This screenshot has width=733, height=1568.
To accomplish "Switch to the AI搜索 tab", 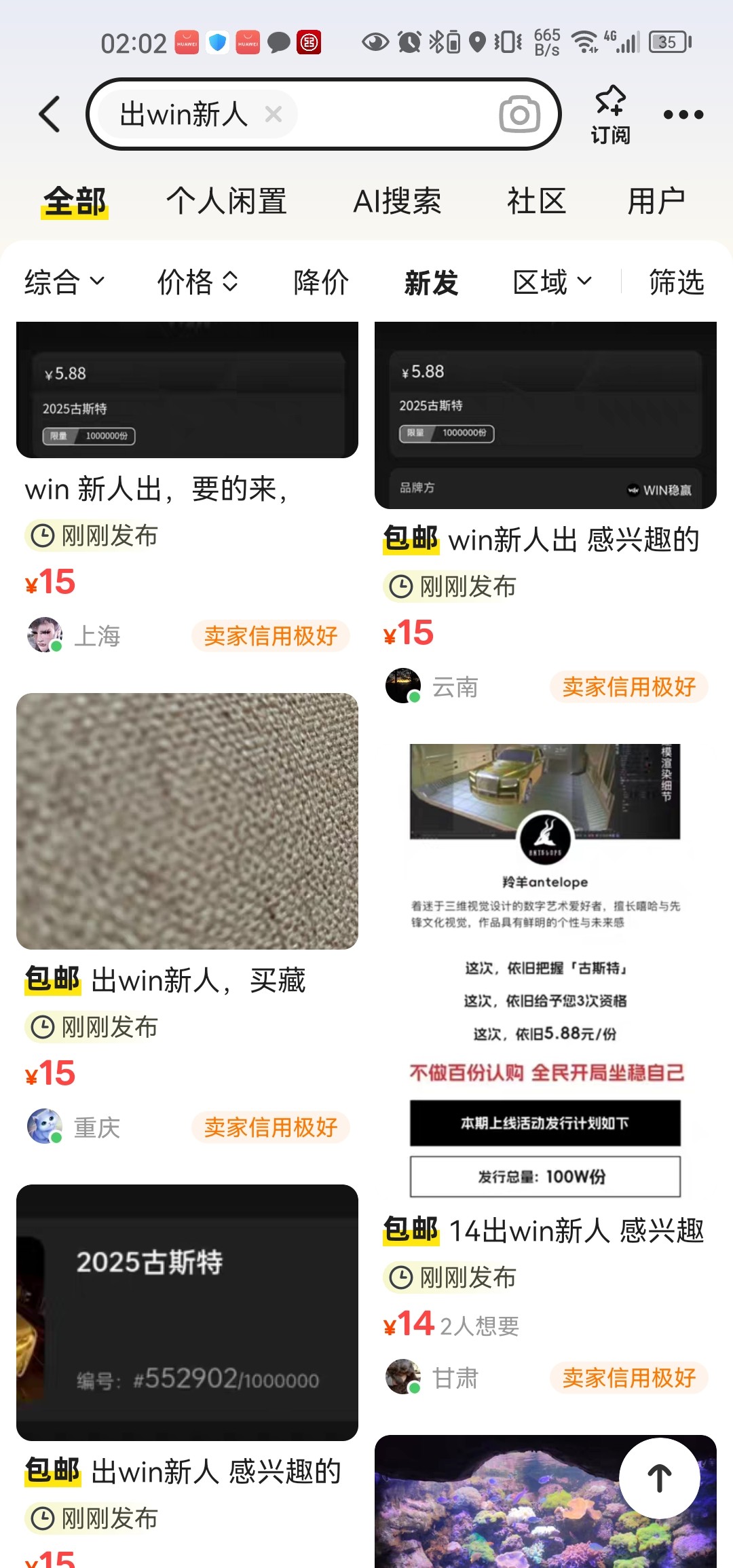I will pyautogui.click(x=397, y=202).
